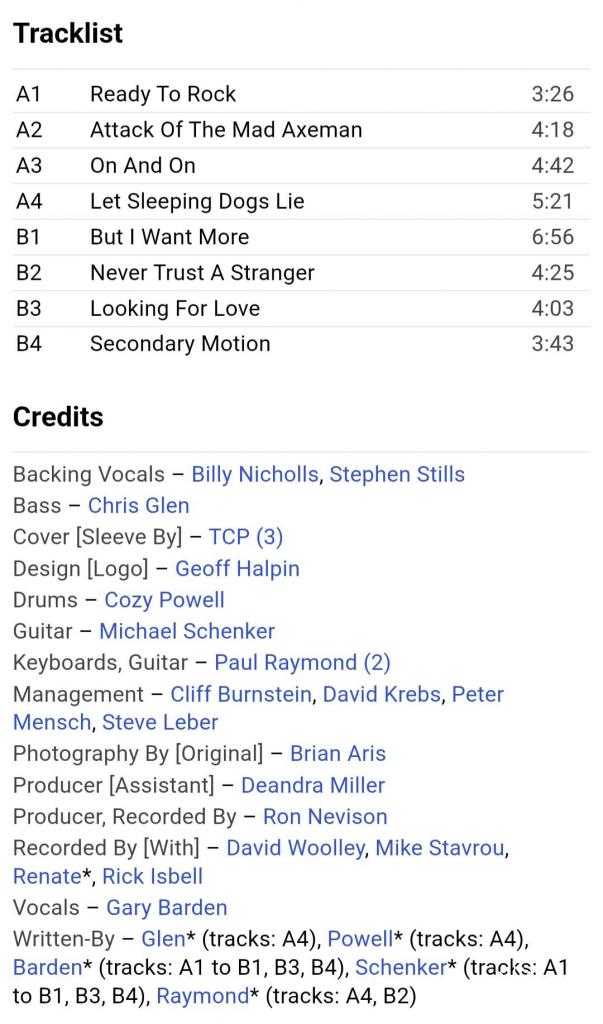
Task: Open Chris Glen bass credit link
Action: pos(138,505)
